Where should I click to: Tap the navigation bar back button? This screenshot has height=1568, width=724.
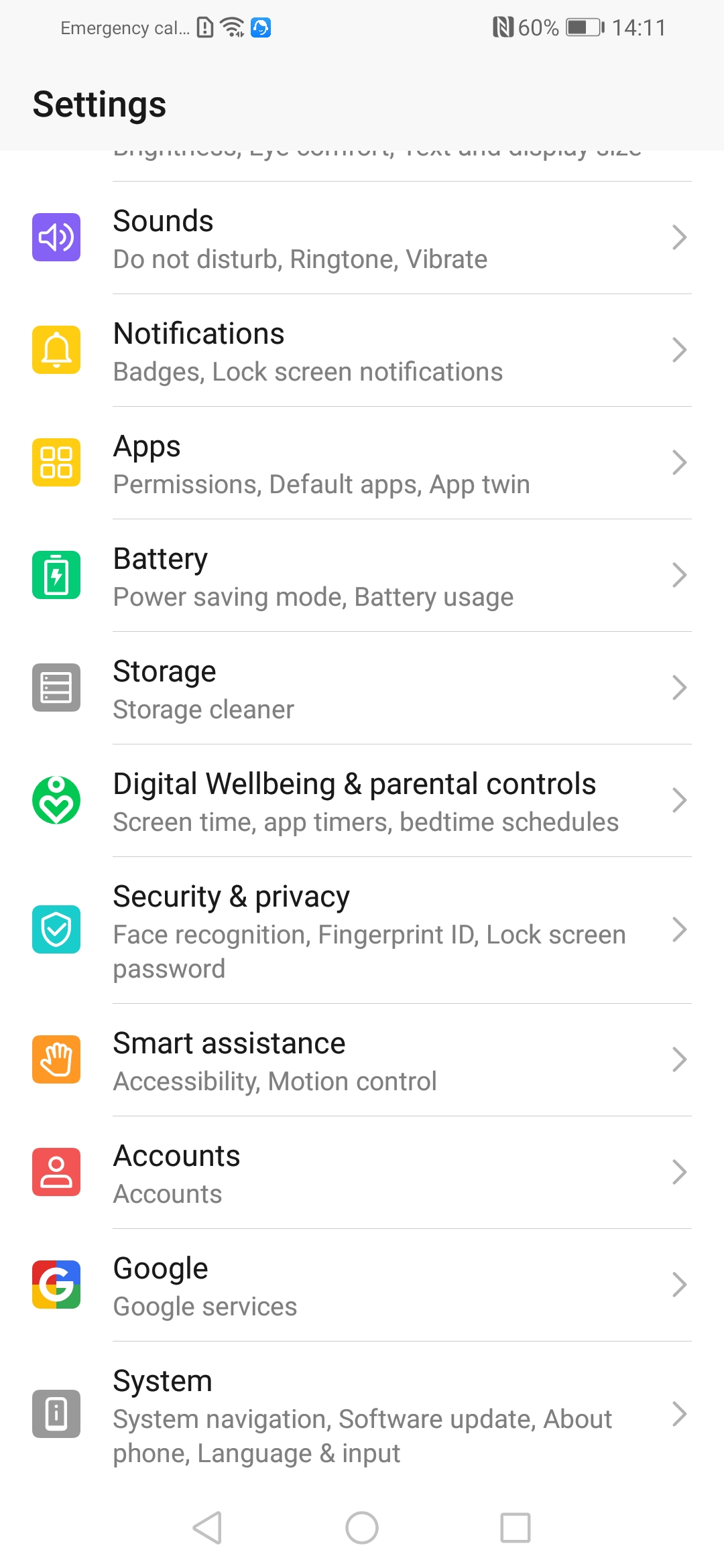pyautogui.click(x=207, y=1528)
